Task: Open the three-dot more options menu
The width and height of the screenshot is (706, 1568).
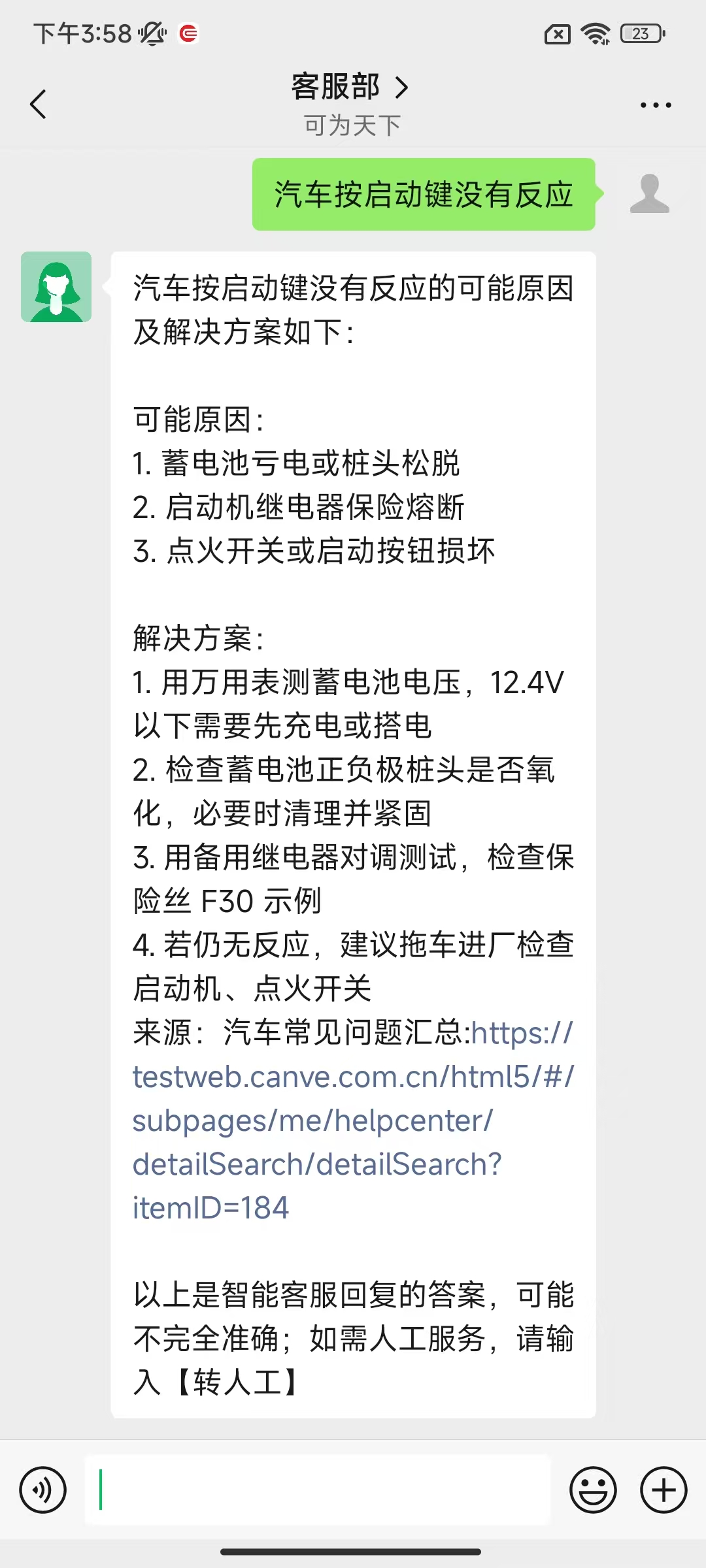Action: [x=656, y=105]
